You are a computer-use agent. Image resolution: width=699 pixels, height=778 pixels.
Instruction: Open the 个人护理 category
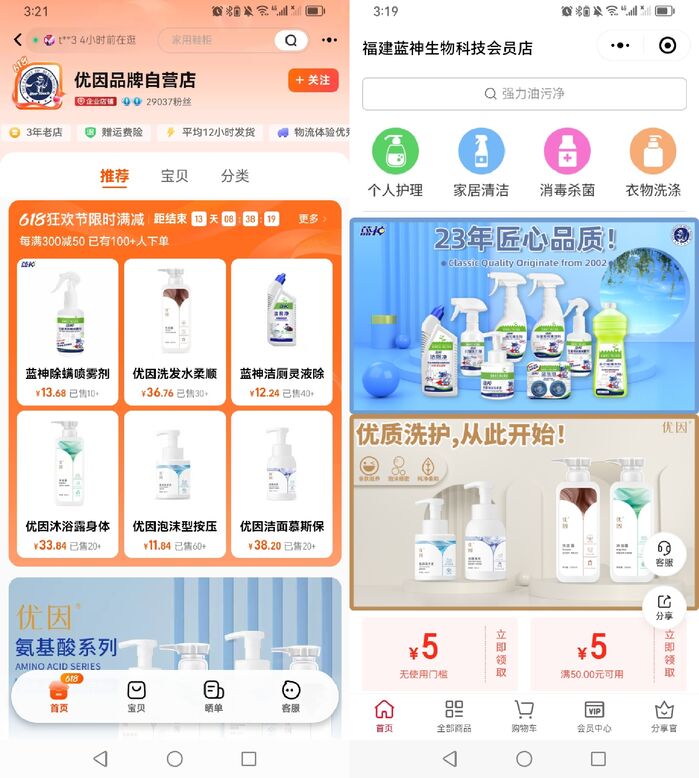pyautogui.click(x=395, y=163)
